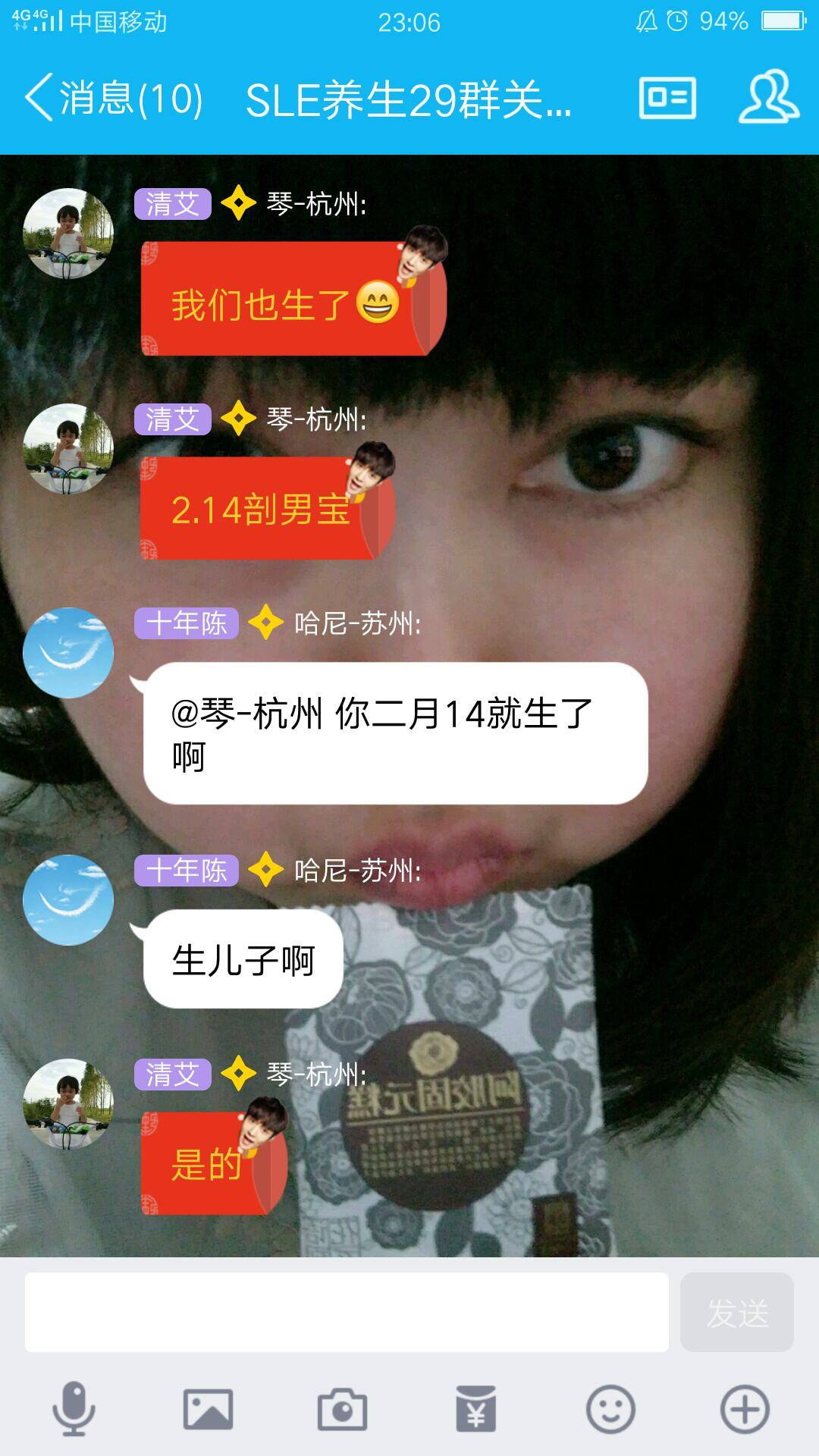
Task: Launch the camera to take a photo
Action: click(x=342, y=1410)
